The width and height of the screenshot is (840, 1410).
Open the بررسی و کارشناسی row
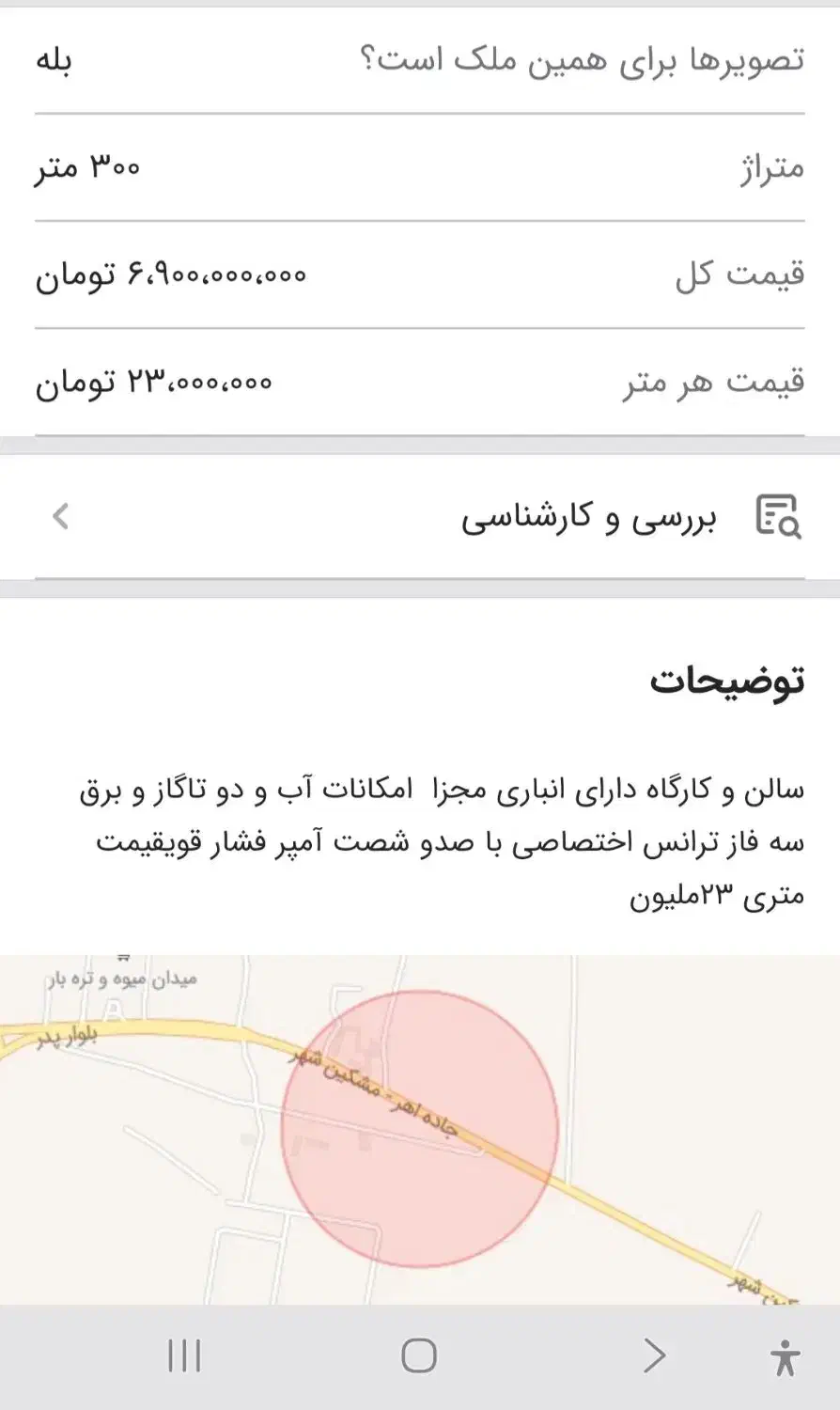tap(420, 516)
